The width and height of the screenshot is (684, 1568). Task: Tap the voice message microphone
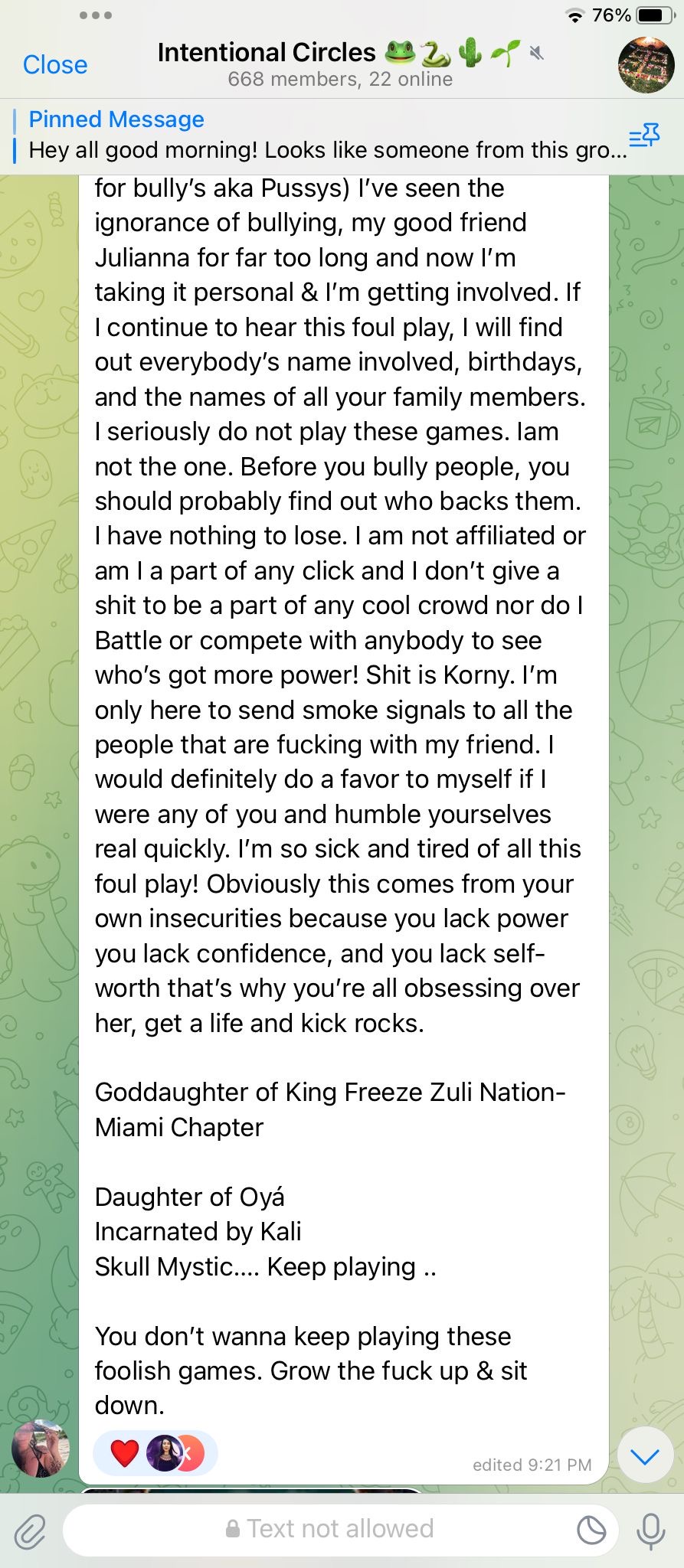pos(651,1530)
